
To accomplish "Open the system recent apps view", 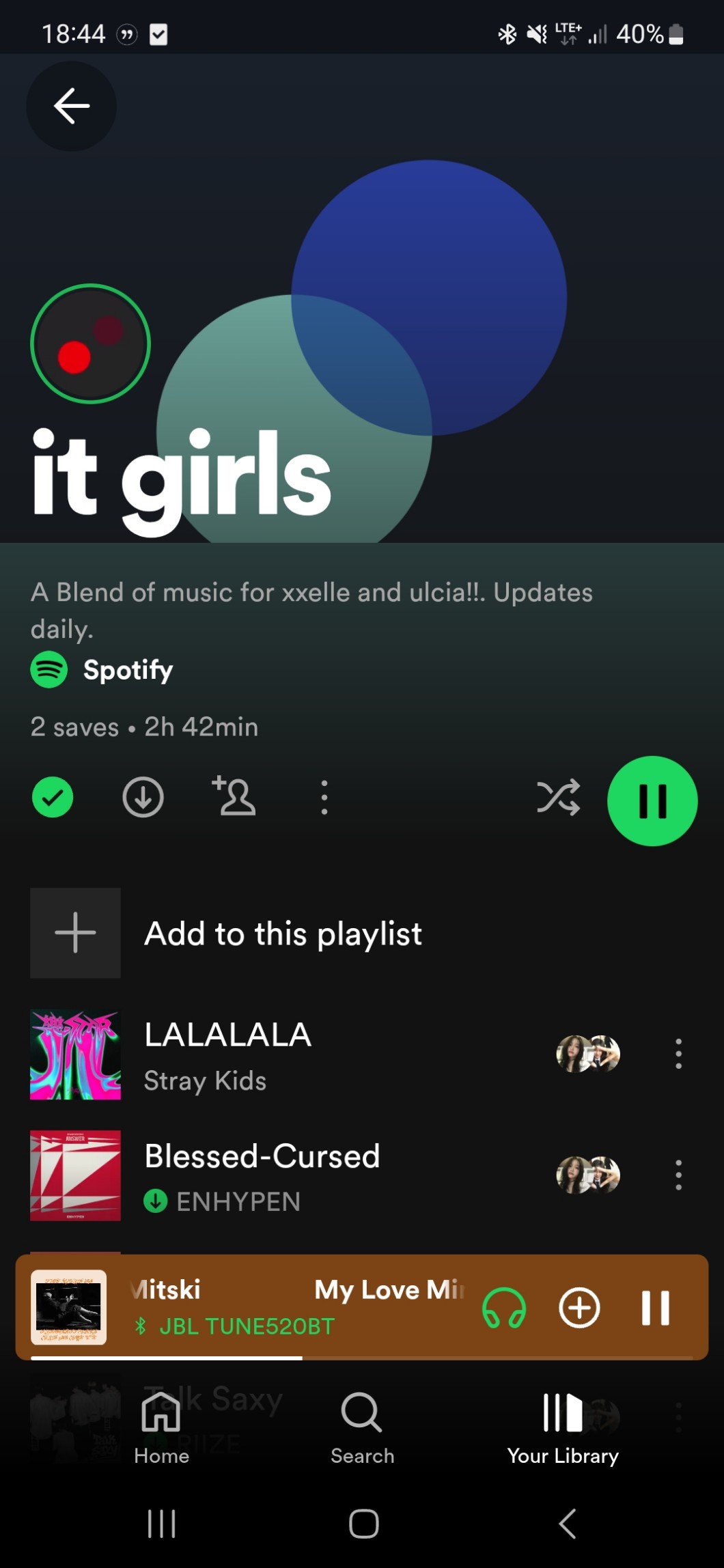I will pos(162,1524).
